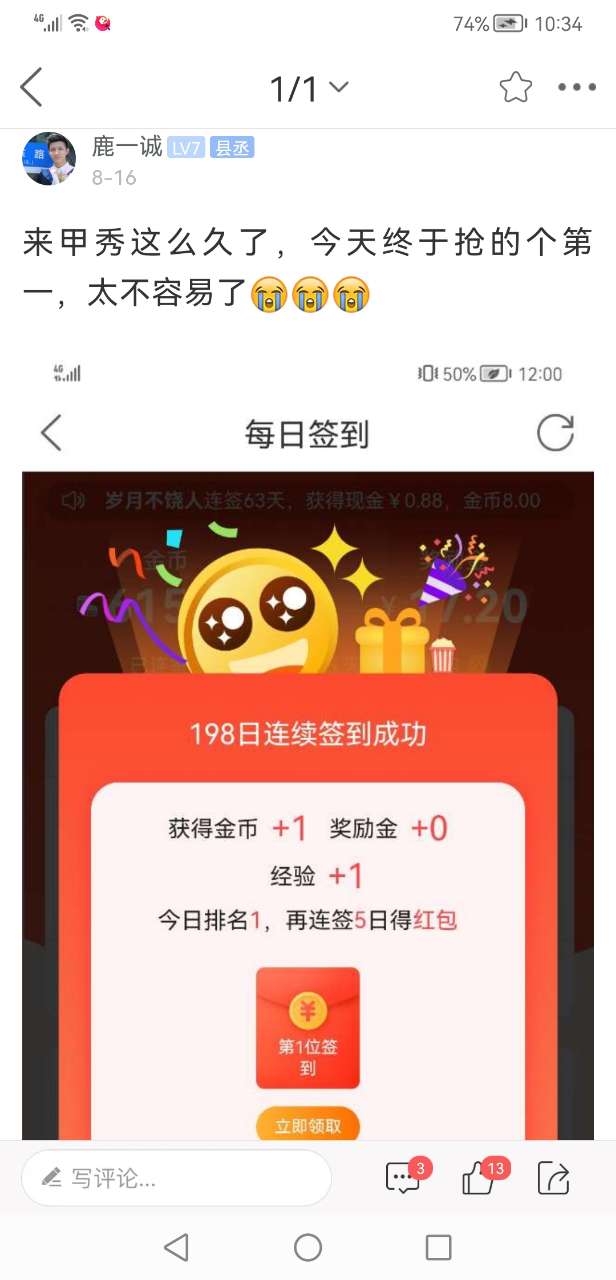The height and width of the screenshot is (1280, 616).
Task: Share this post
Action: (x=553, y=1178)
